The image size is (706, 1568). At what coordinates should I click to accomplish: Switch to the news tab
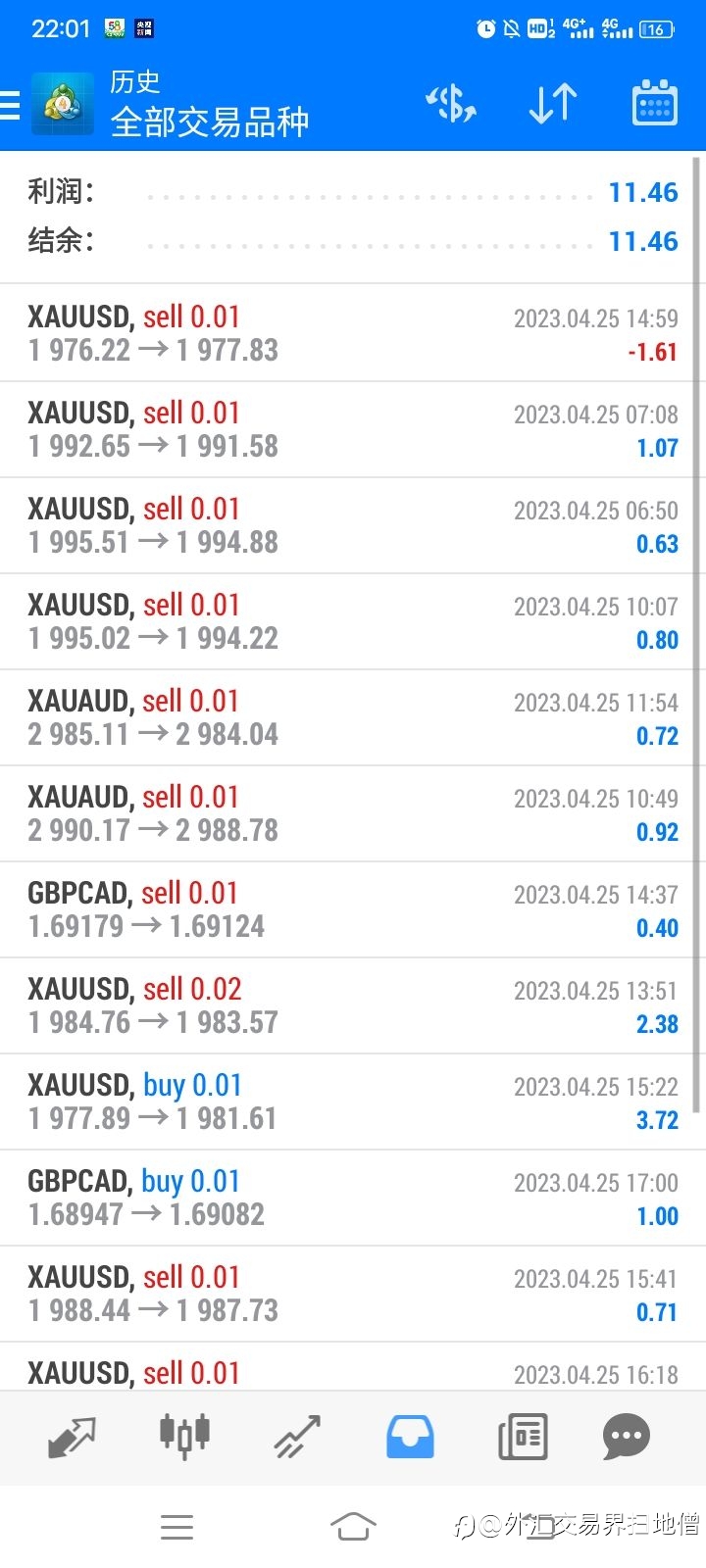523,1438
